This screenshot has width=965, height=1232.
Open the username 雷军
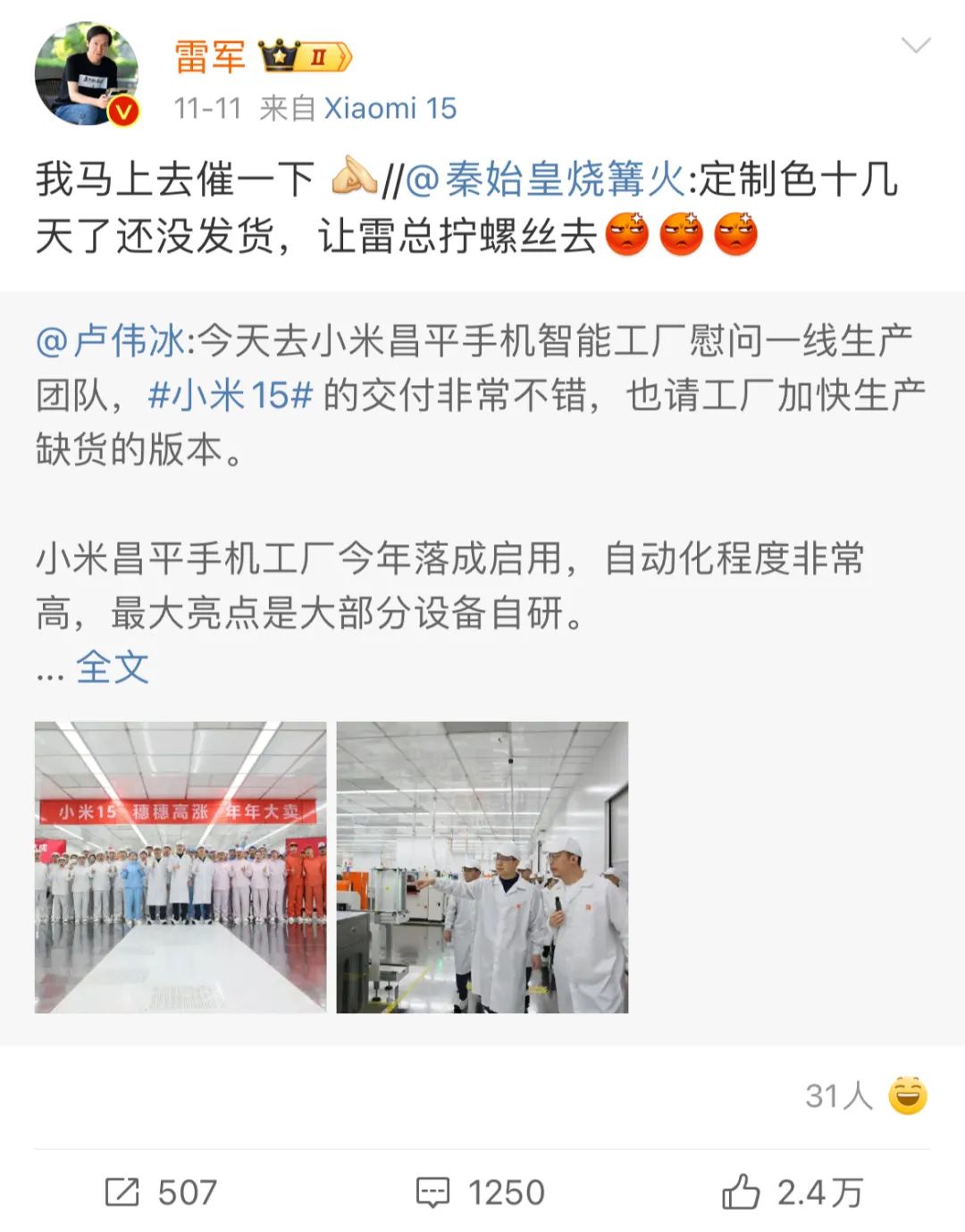pyautogui.click(x=210, y=57)
